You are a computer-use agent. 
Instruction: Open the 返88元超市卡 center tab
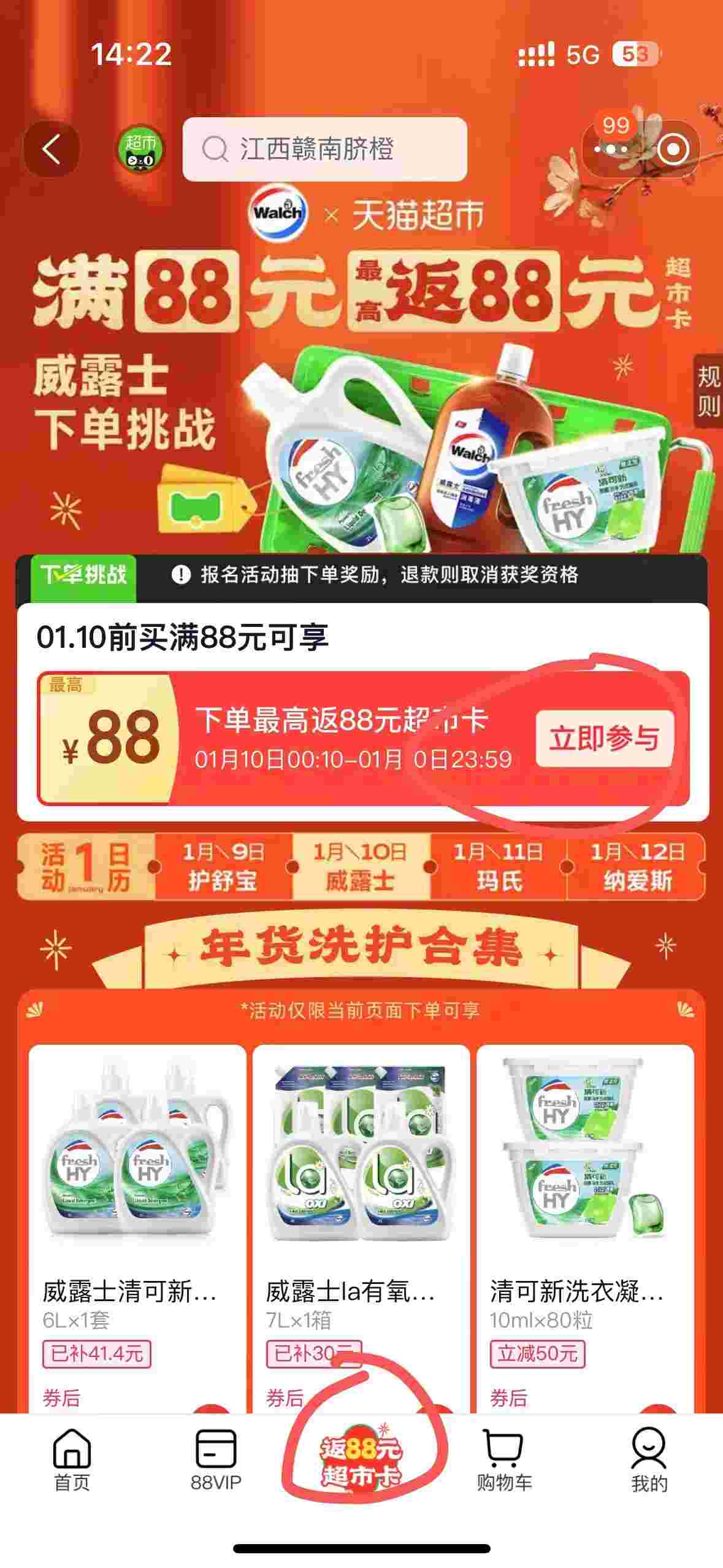pos(361,1460)
